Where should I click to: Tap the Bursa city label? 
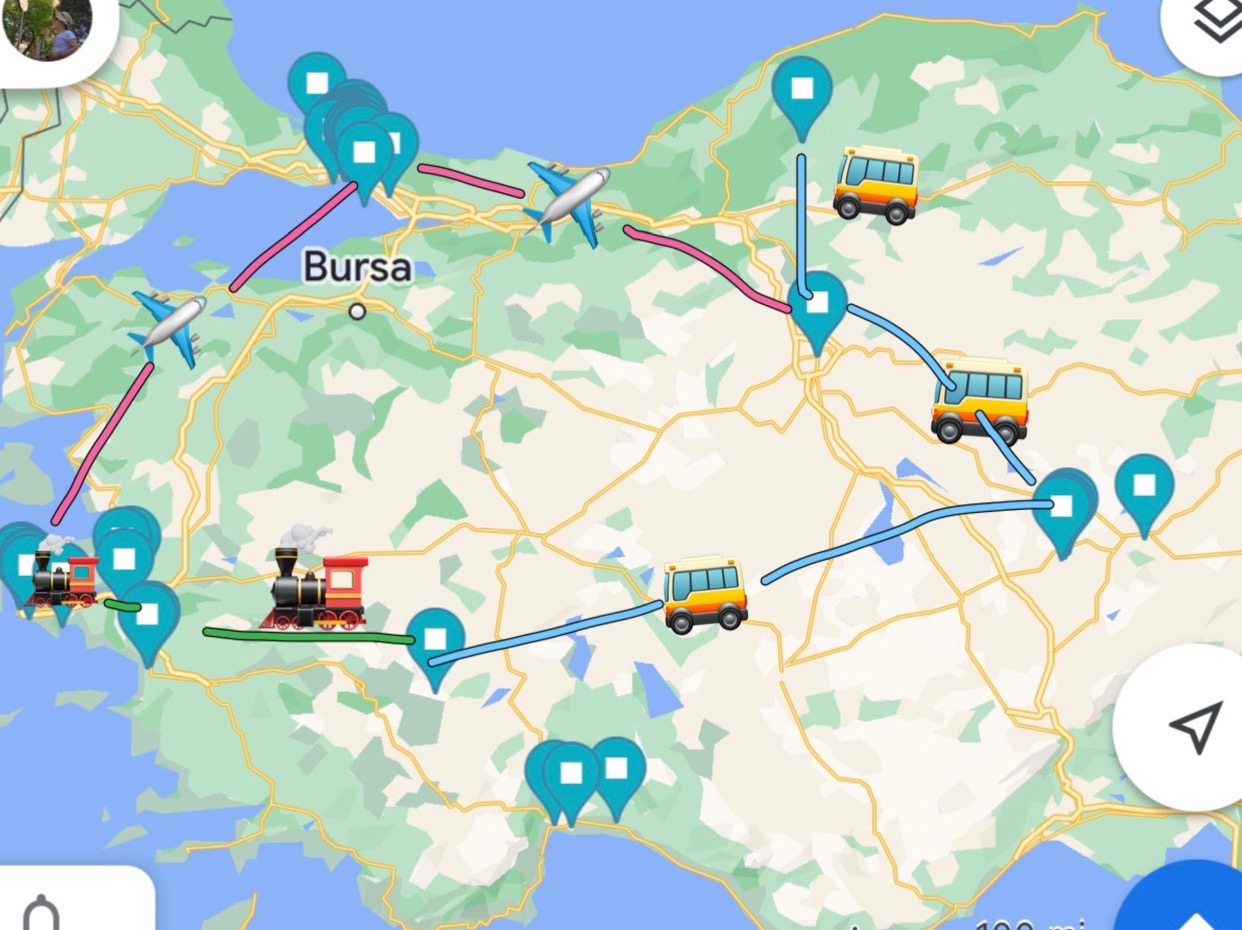(357, 268)
